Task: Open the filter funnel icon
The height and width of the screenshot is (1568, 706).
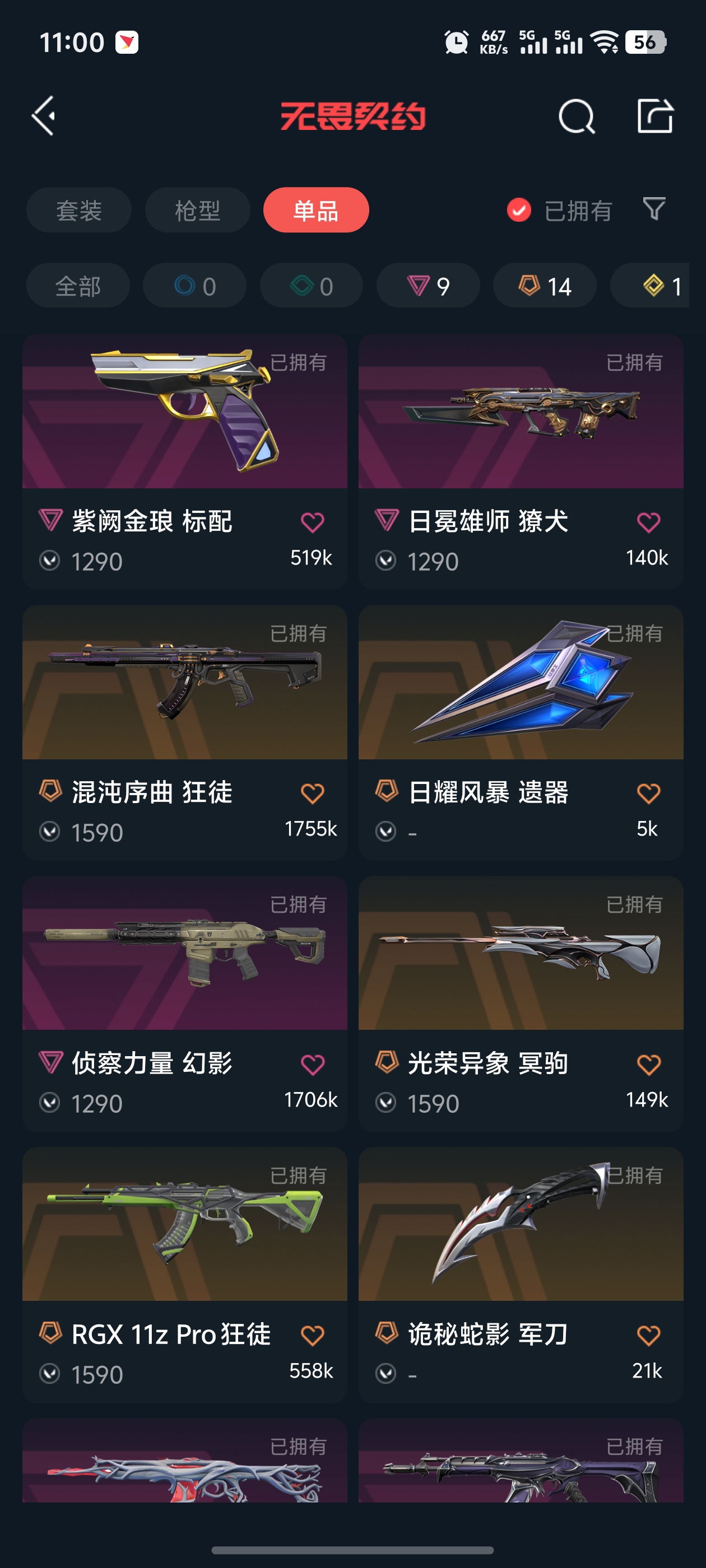Action: 653,210
